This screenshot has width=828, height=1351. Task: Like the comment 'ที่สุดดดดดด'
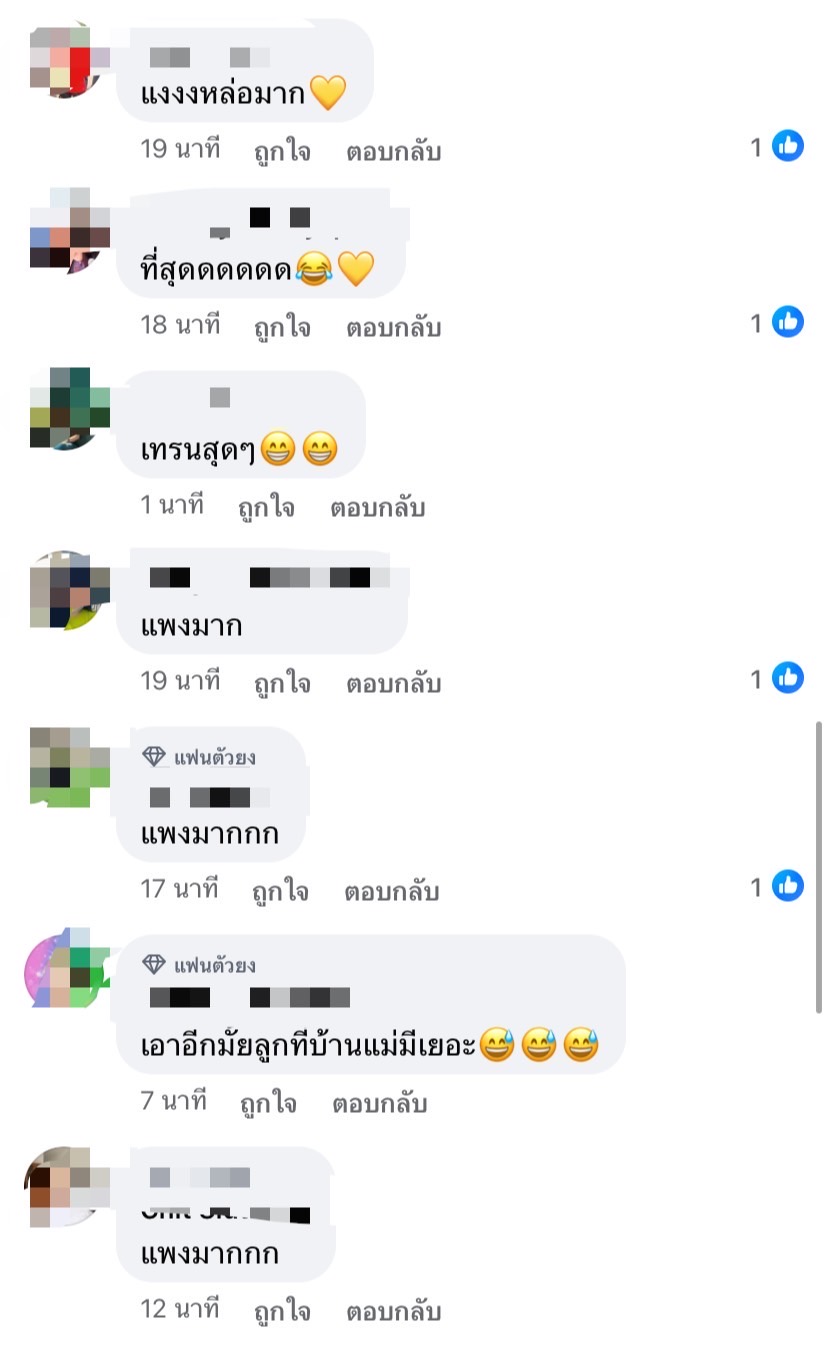pyautogui.click(x=281, y=327)
